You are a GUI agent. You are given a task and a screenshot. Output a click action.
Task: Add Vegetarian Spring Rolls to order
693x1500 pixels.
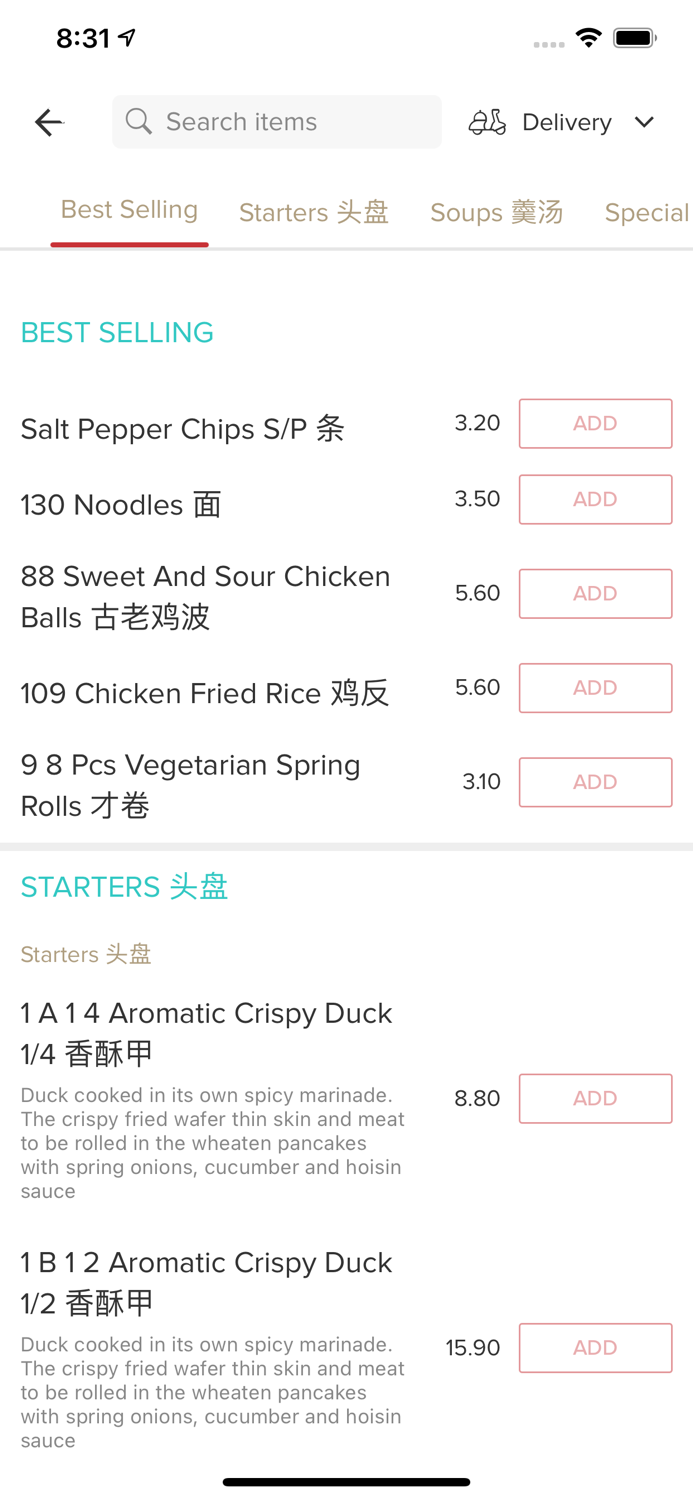tap(595, 782)
